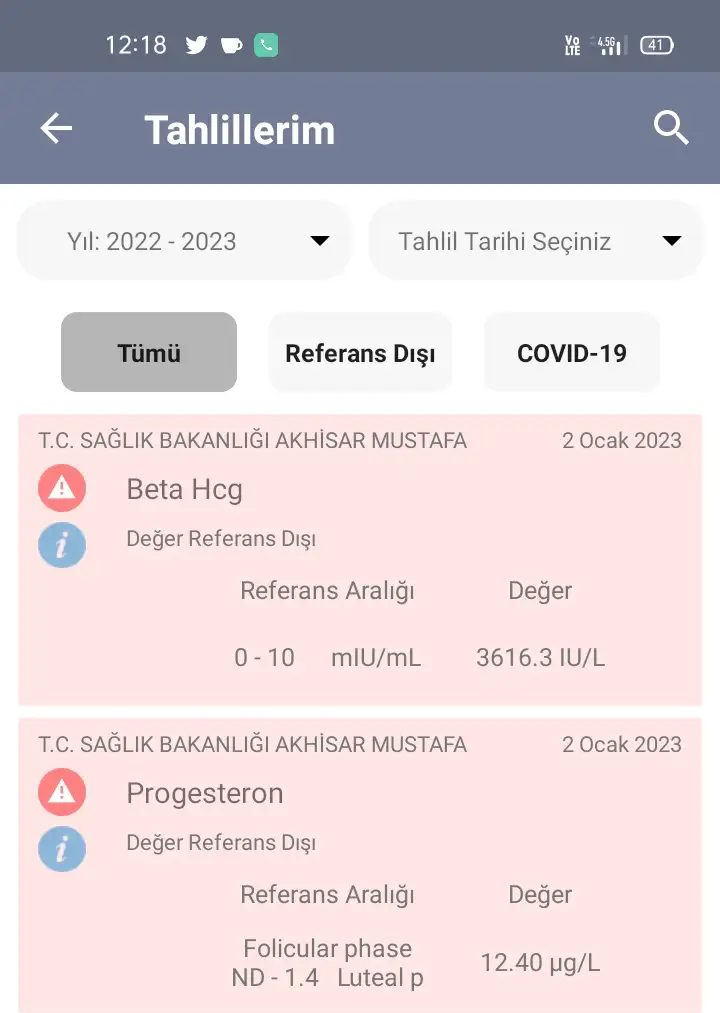This screenshot has width=720, height=1013.
Task: Tap the info icon for Progesteron
Action: coord(62,850)
